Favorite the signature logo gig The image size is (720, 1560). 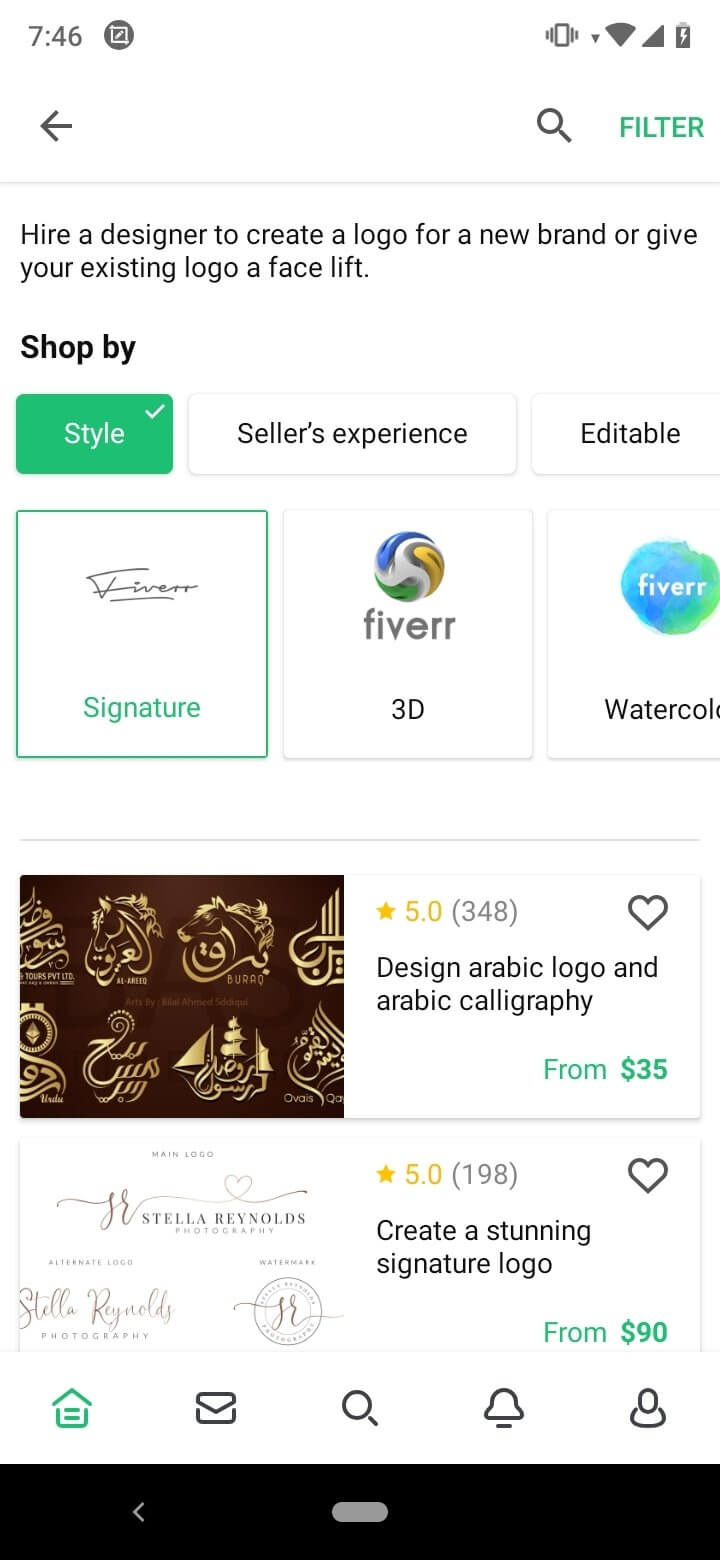coord(647,1175)
